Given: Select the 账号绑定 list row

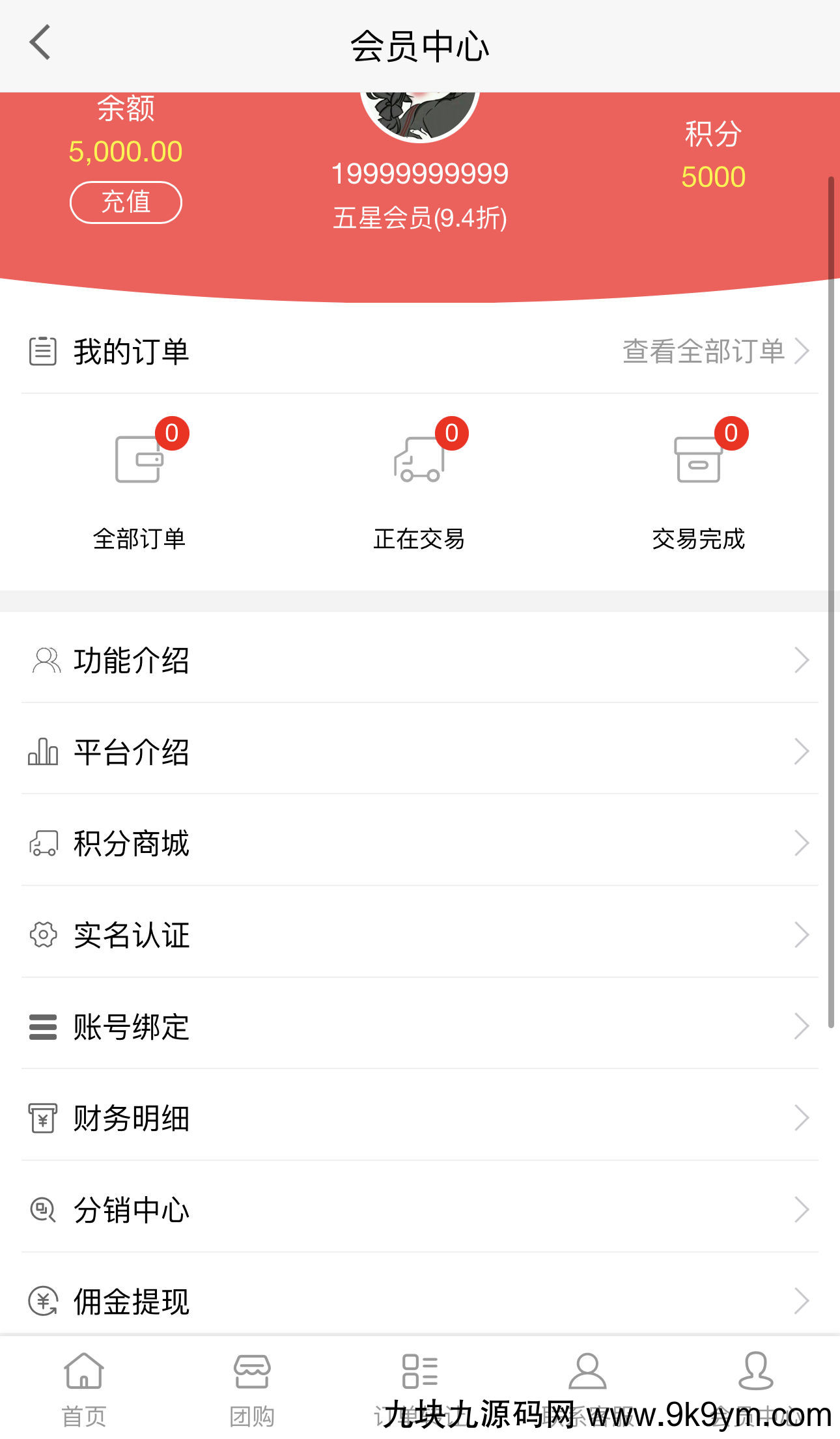Looking at the screenshot, I should click(420, 1027).
